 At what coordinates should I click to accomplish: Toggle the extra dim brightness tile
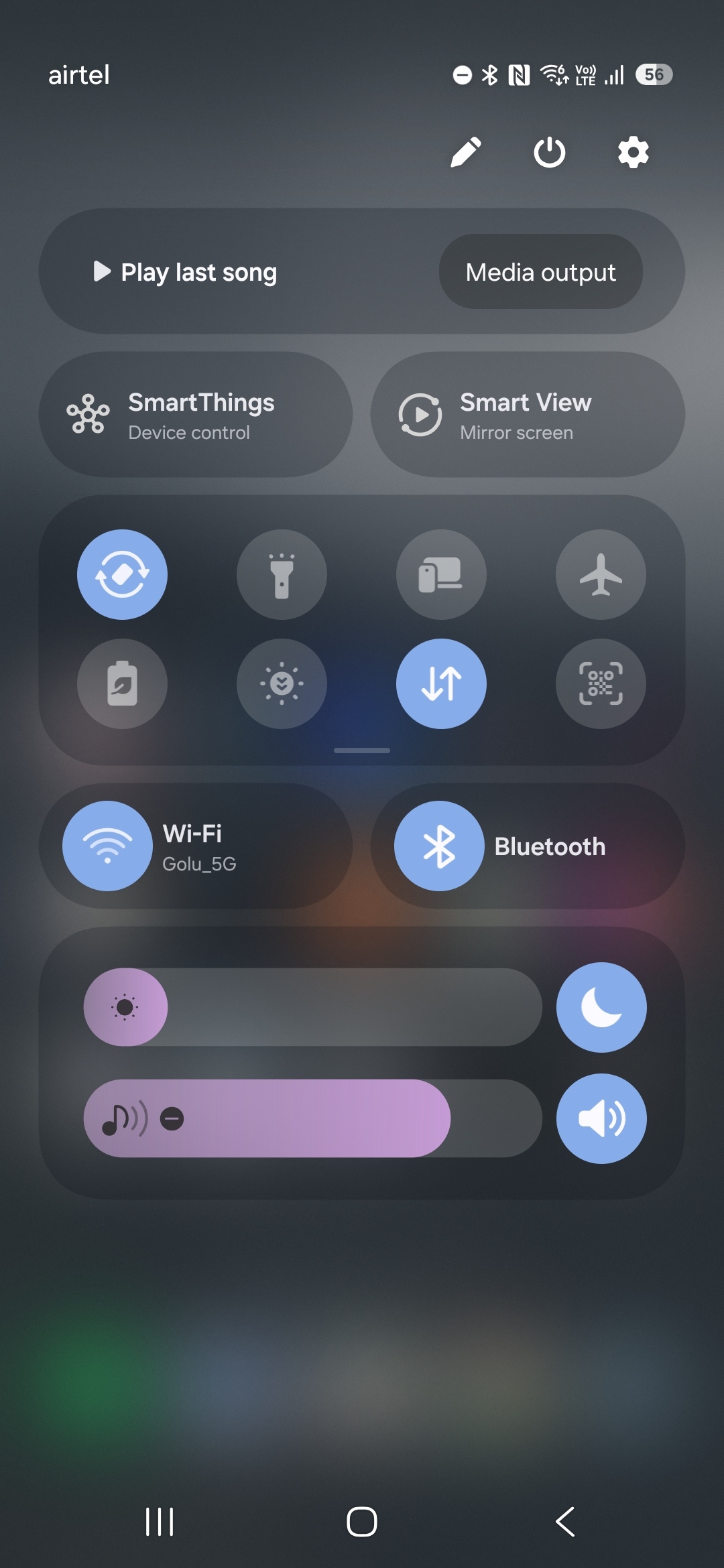(x=282, y=683)
